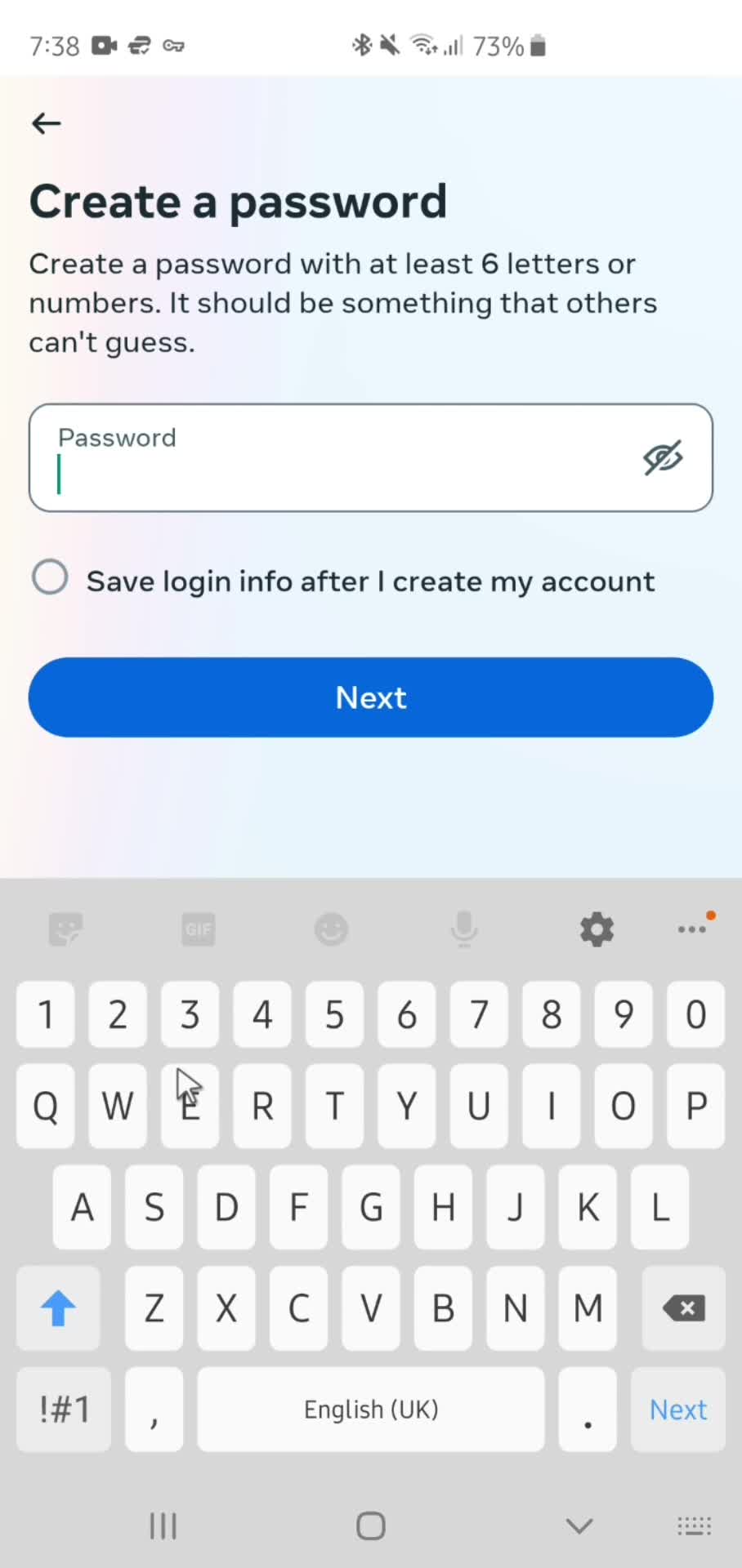Switch to symbols with the !#1 key
The height and width of the screenshot is (1568, 742).
[63, 1410]
